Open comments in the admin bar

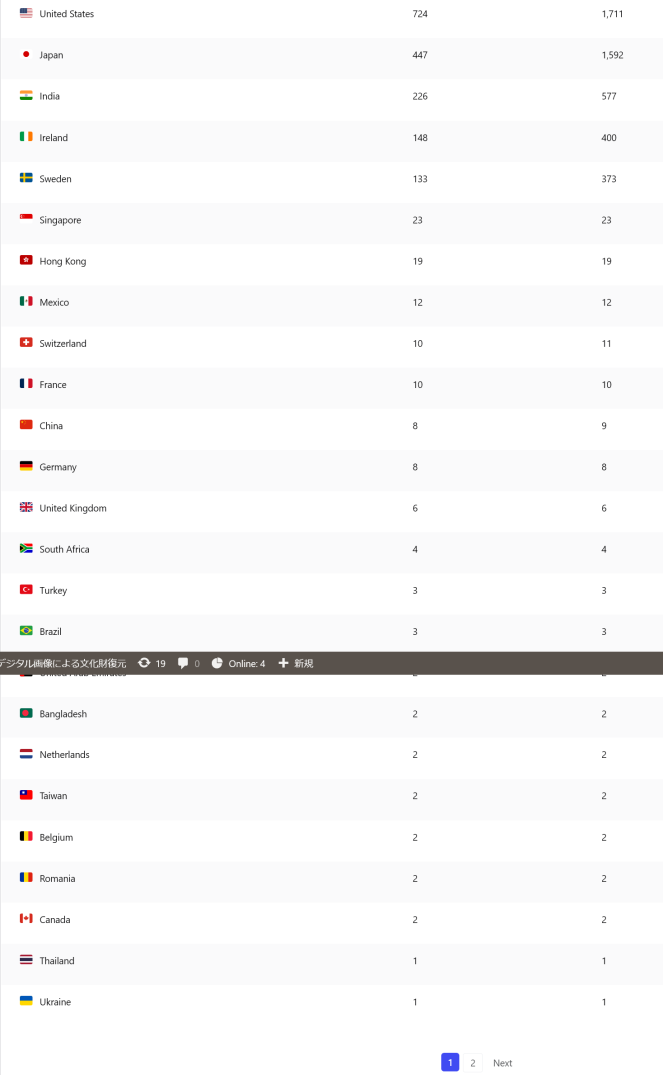pyautogui.click(x=189, y=663)
